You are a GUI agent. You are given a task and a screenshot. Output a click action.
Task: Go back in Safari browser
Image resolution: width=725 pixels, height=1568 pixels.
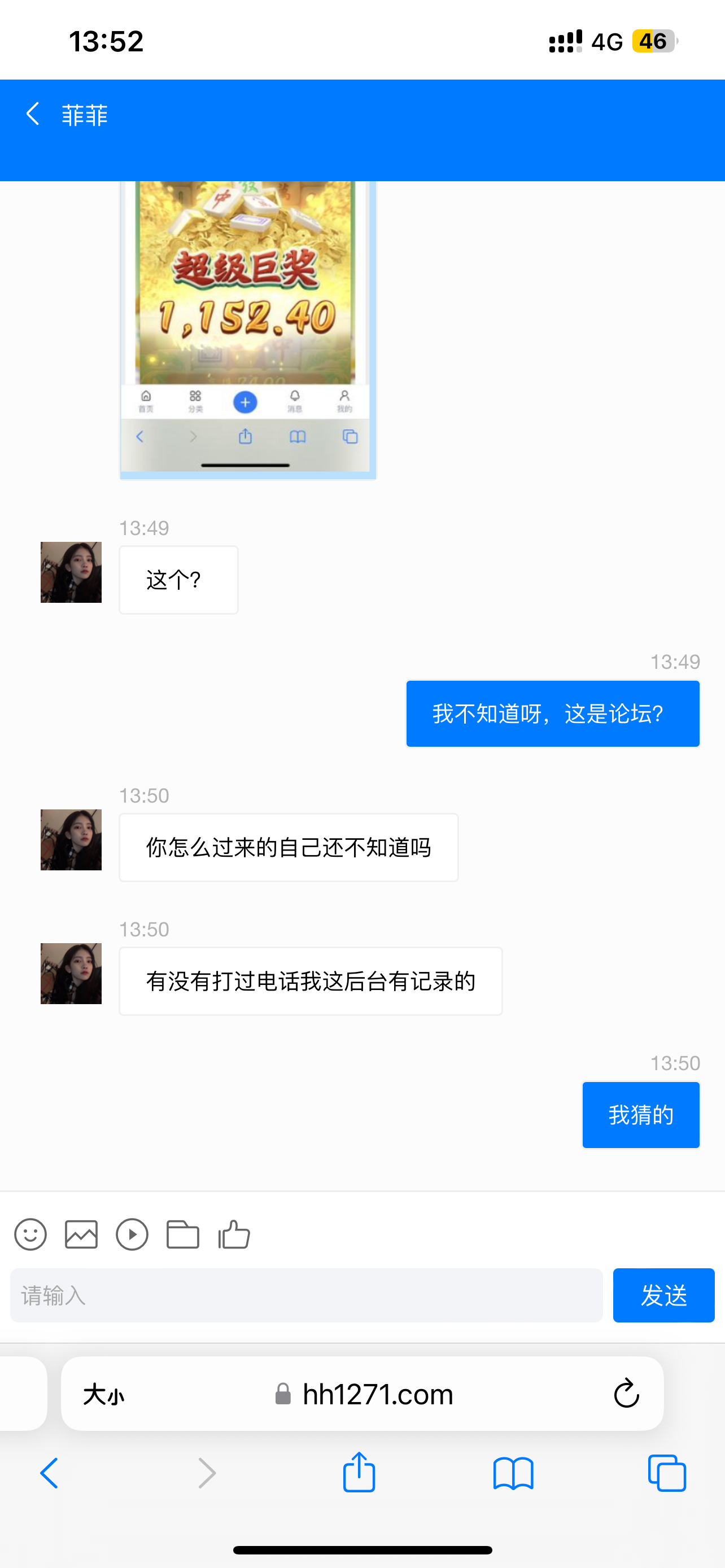49,1474
